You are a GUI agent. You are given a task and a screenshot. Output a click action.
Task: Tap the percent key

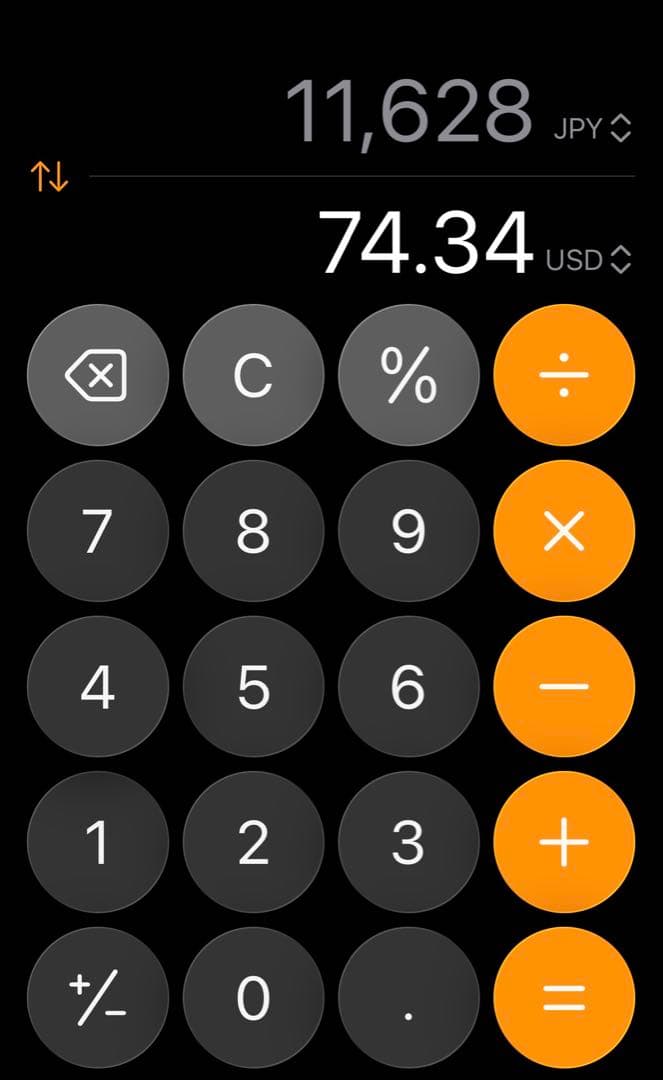408,376
